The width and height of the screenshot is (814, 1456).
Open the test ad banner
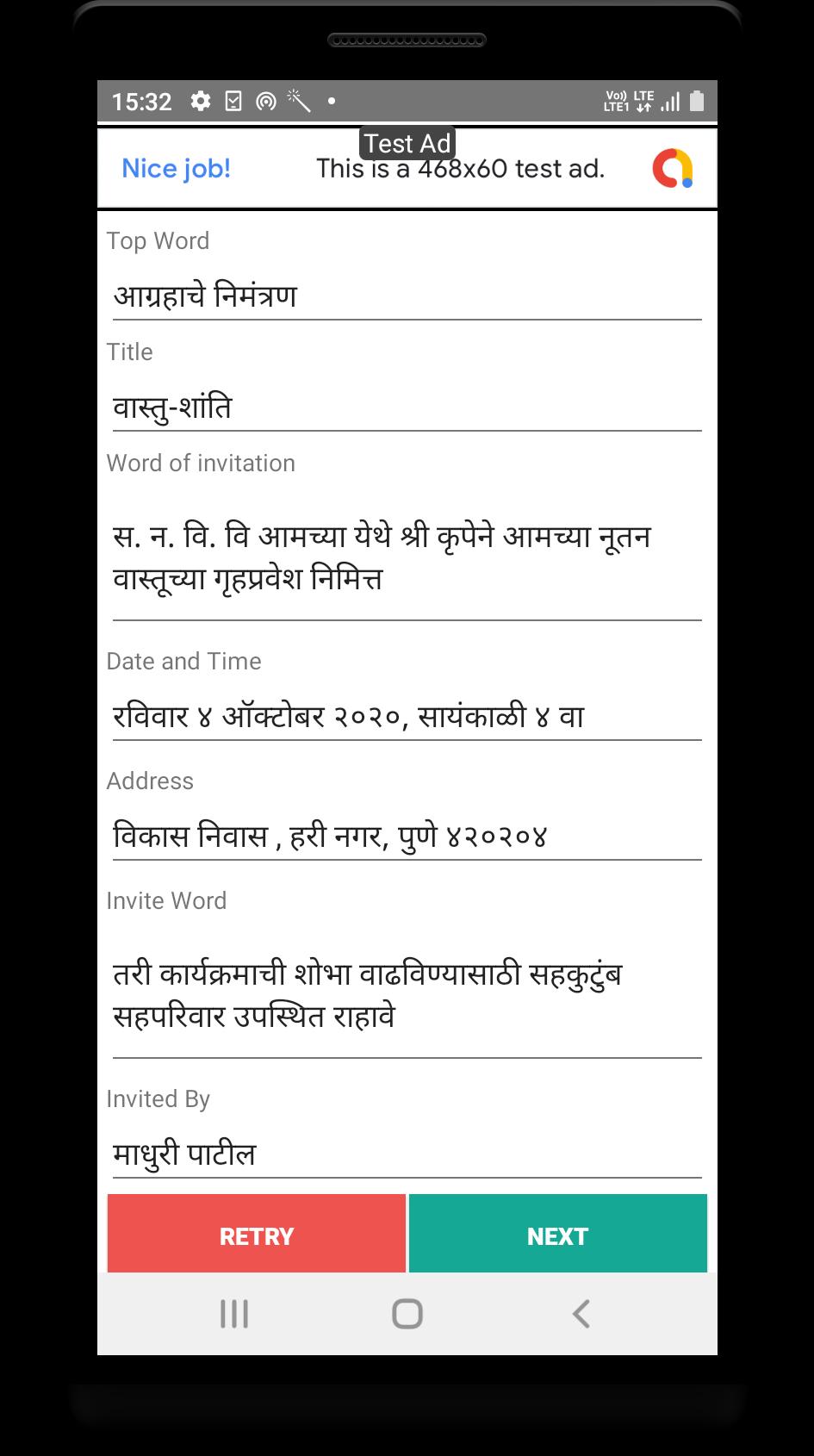[407, 168]
